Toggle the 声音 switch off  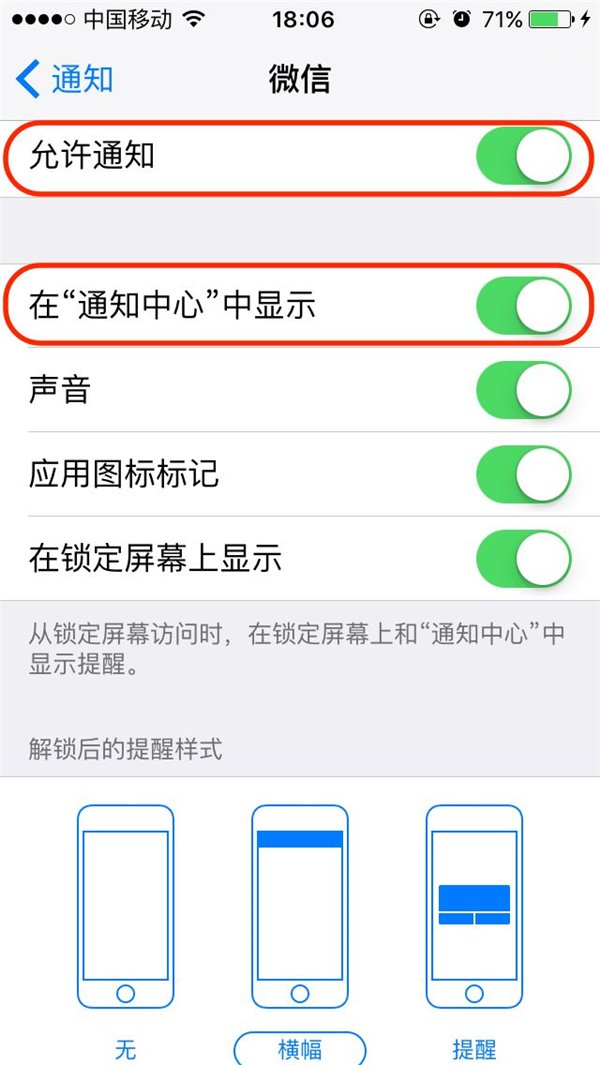pyautogui.click(x=523, y=389)
